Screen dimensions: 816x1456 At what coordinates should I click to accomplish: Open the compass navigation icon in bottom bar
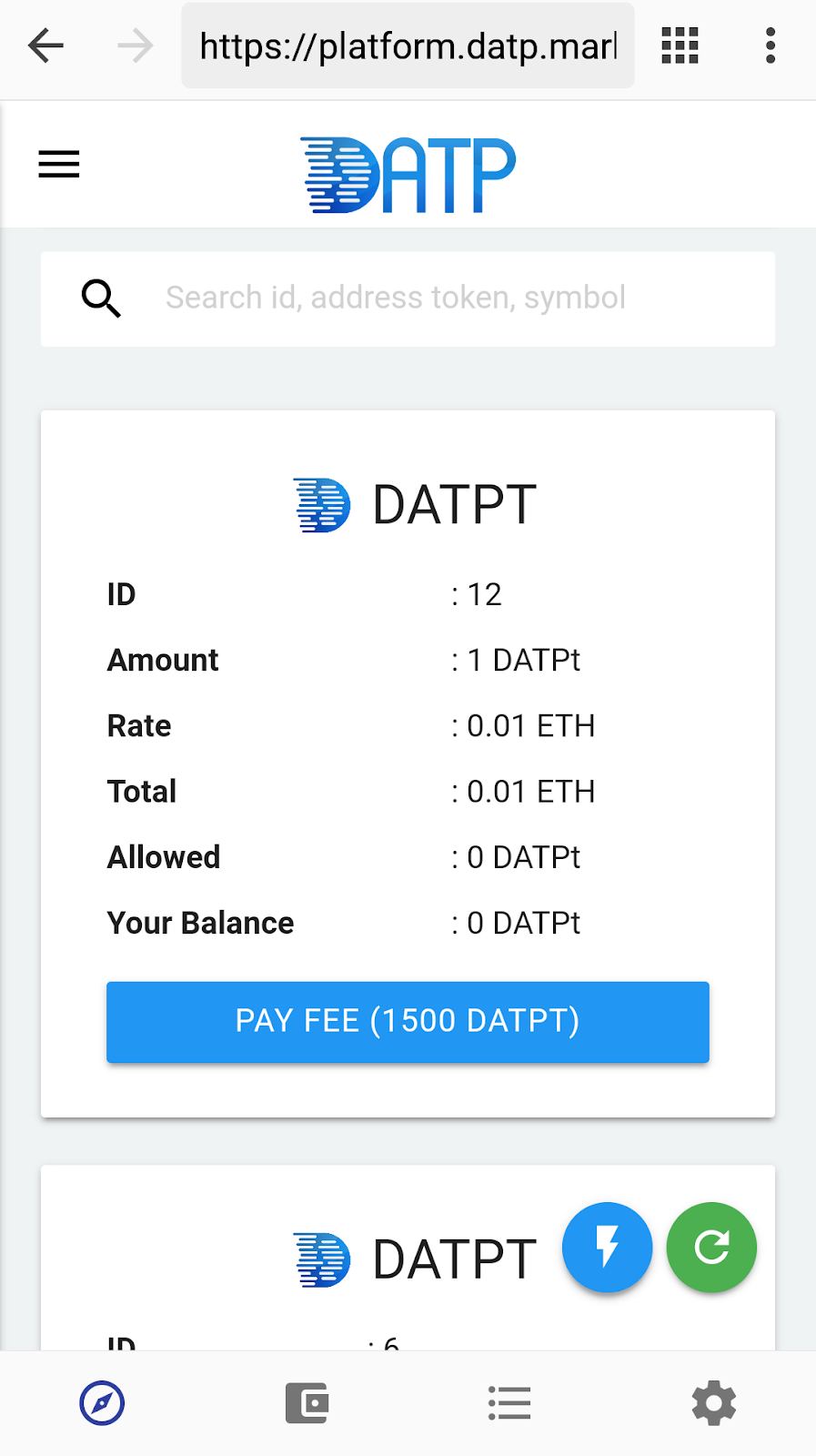coord(101,1402)
